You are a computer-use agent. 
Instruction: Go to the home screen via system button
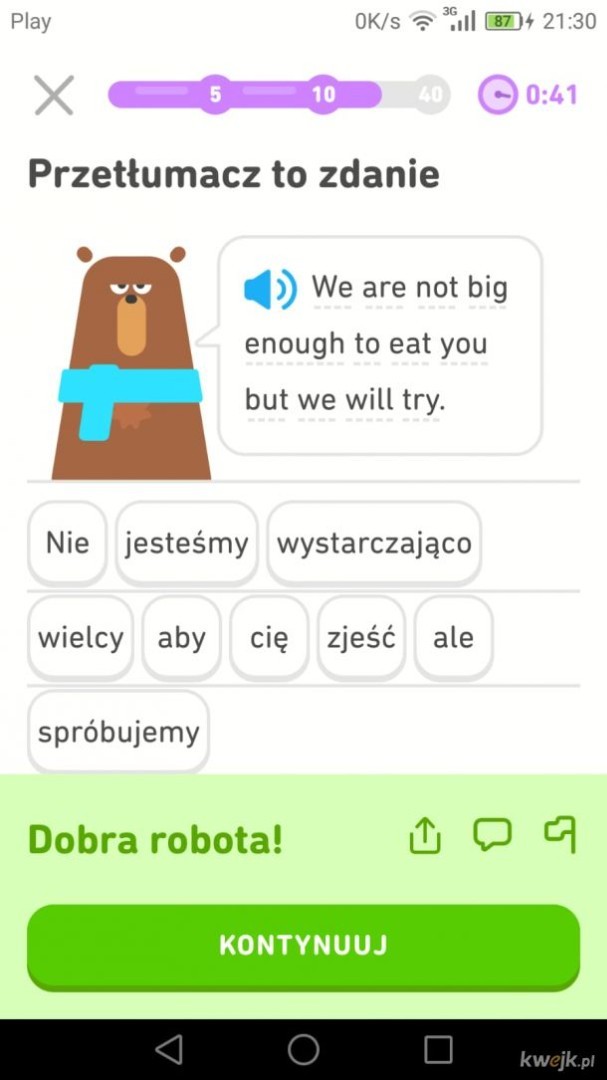pyautogui.click(x=303, y=1048)
